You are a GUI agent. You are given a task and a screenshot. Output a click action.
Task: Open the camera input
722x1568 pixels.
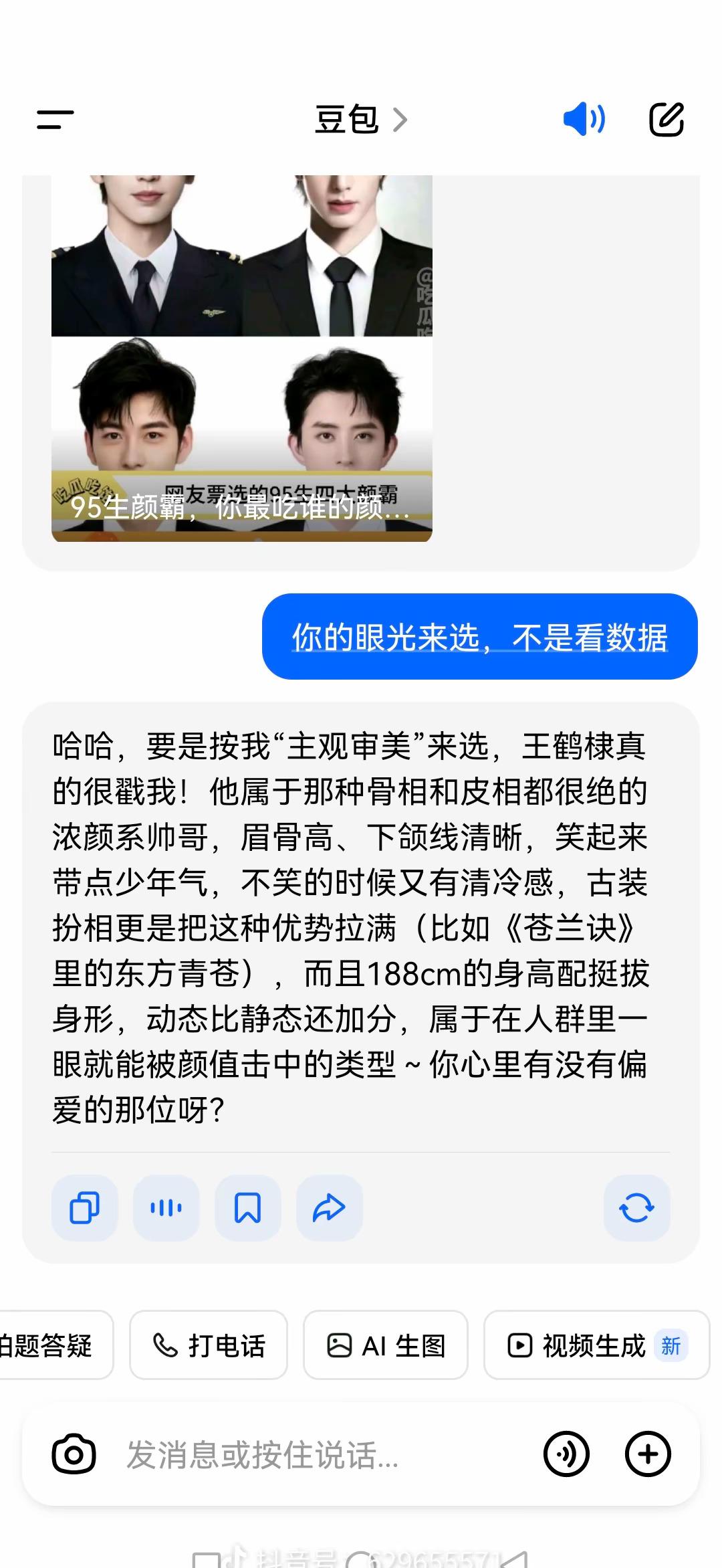(74, 1454)
